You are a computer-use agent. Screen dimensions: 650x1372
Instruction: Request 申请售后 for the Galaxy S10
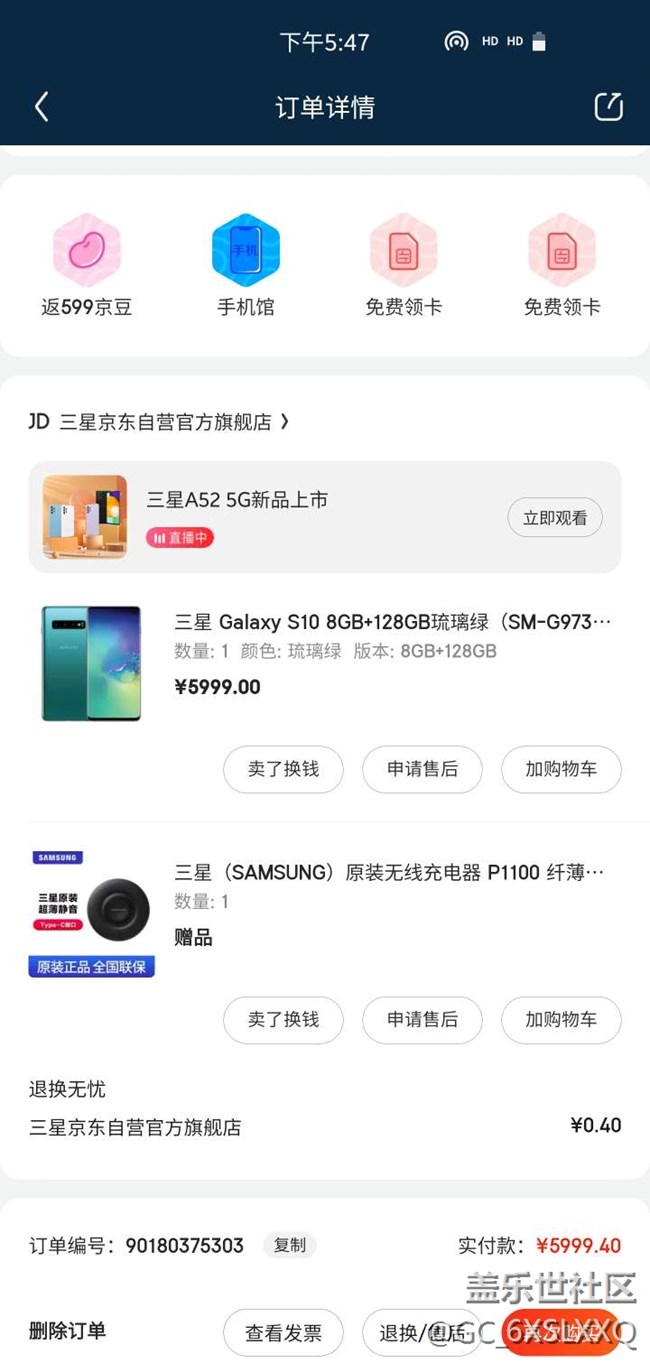(422, 769)
